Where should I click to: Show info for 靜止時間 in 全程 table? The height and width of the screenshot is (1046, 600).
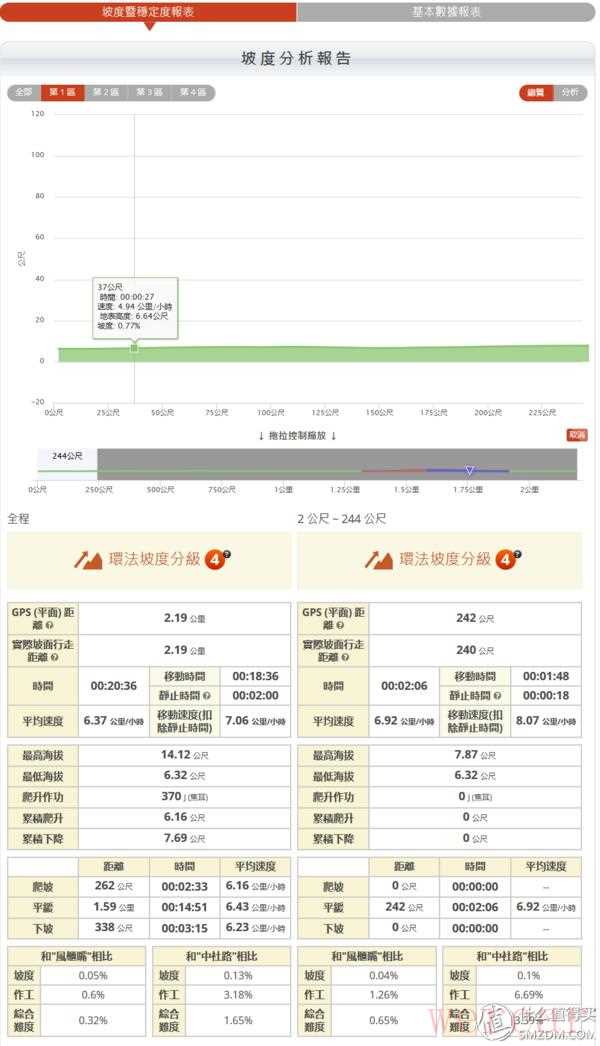click(207, 695)
